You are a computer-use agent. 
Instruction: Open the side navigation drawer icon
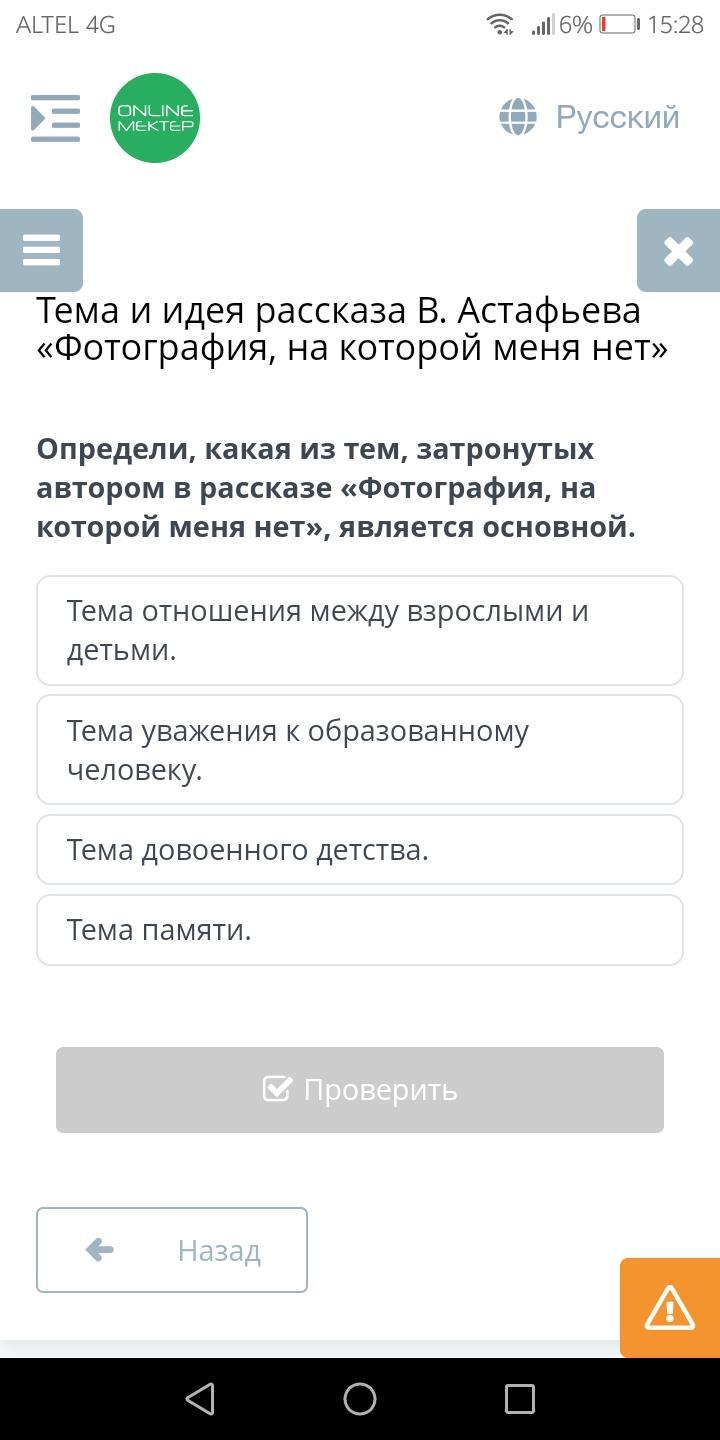(55, 118)
